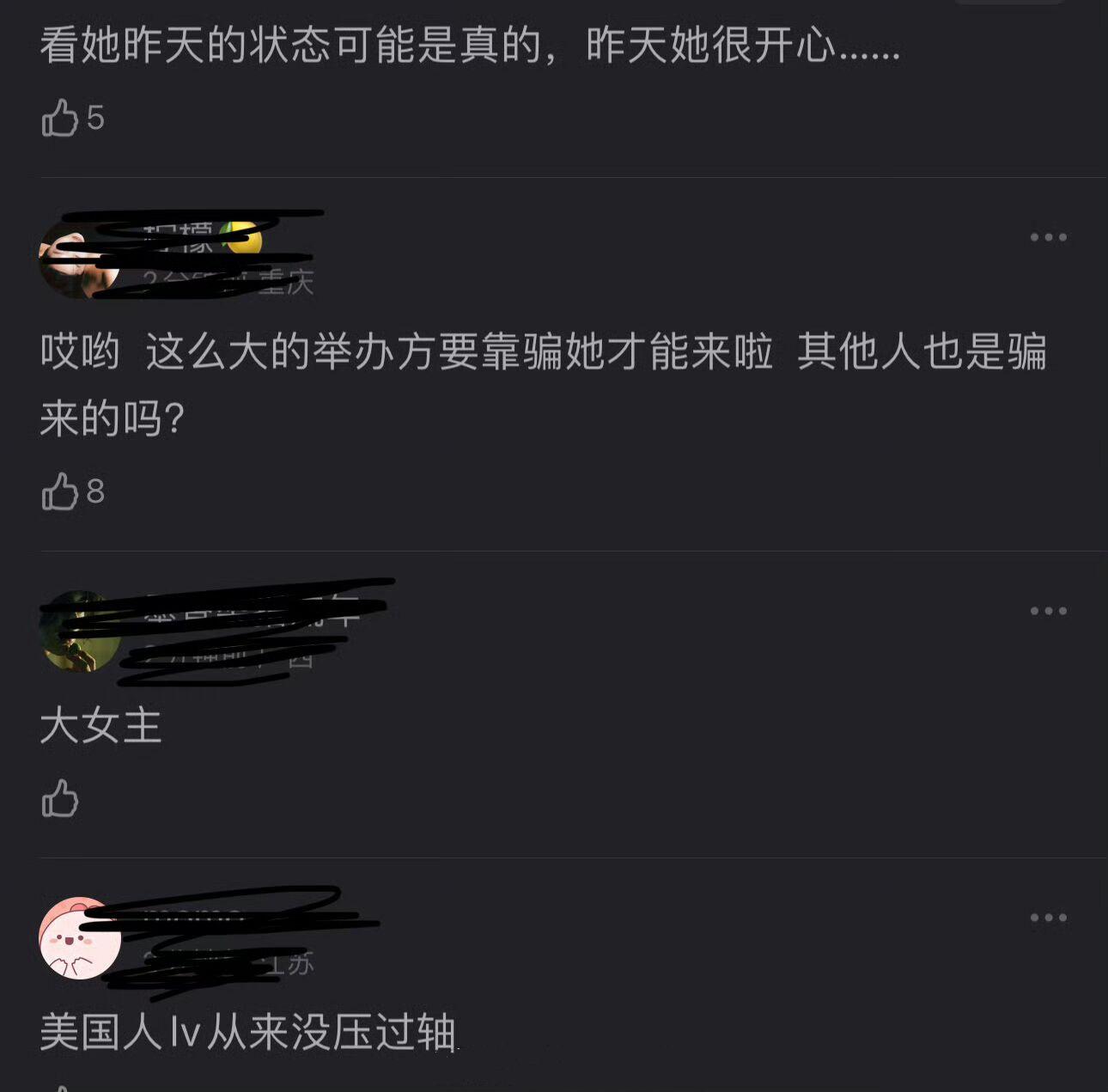Open overflow menu for 美国人lv从来没压过轴 comment
The image size is (1108, 1092).
(x=1048, y=918)
